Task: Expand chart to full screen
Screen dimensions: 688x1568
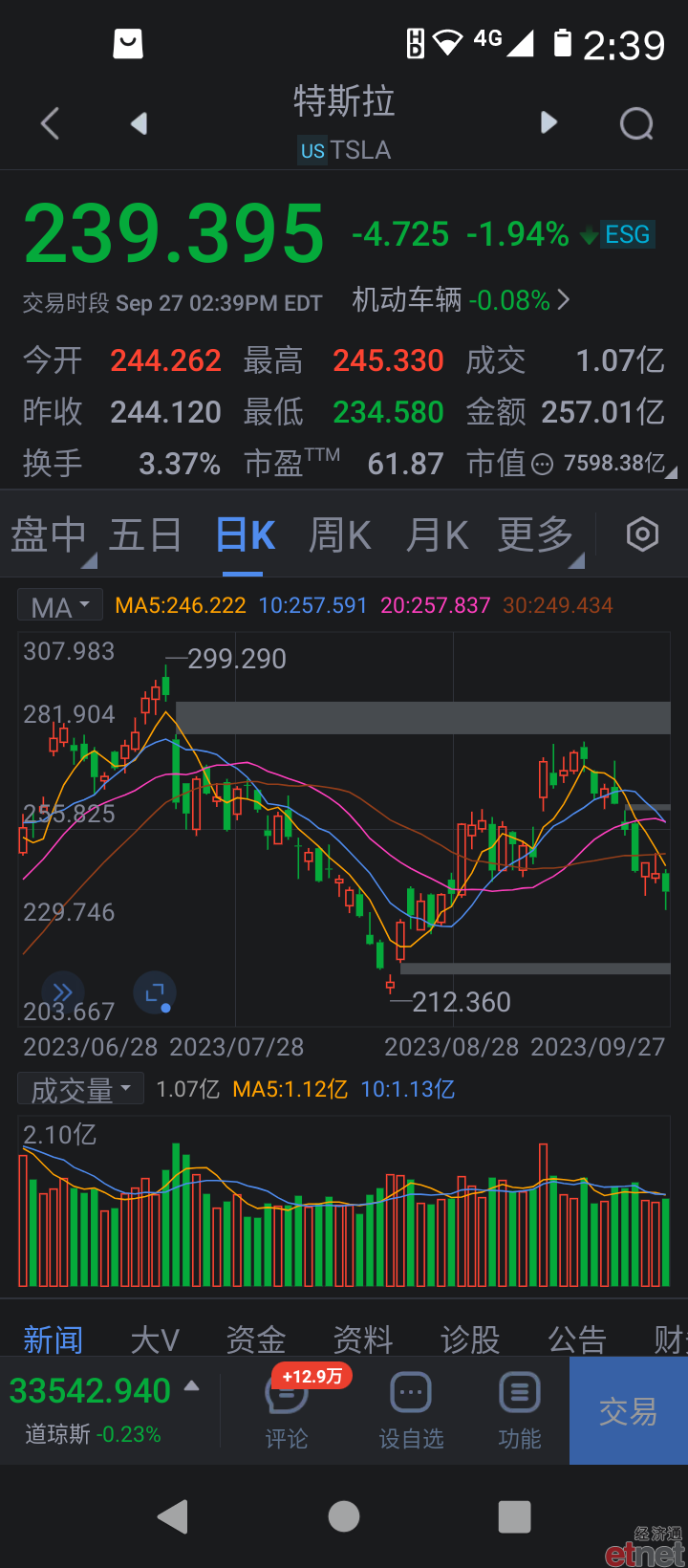Action: pyautogui.click(x=155, y=993)
